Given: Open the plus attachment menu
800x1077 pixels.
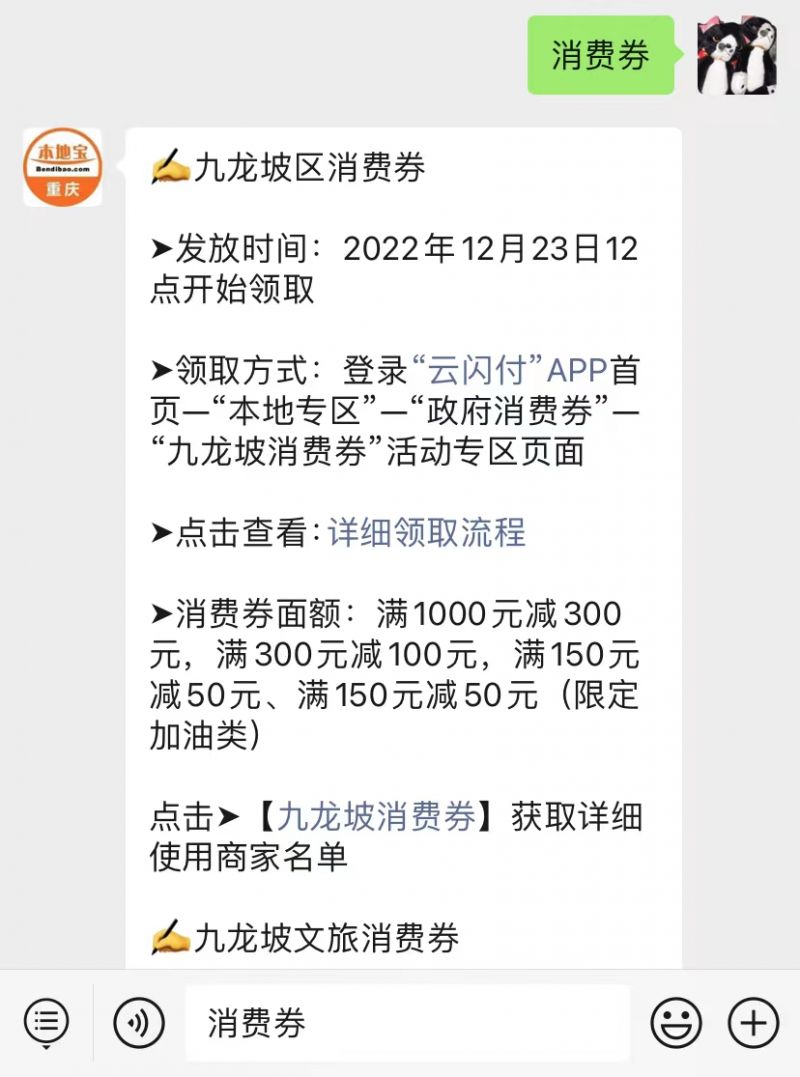Looking at the screenshot, I should pos(753,1022).
